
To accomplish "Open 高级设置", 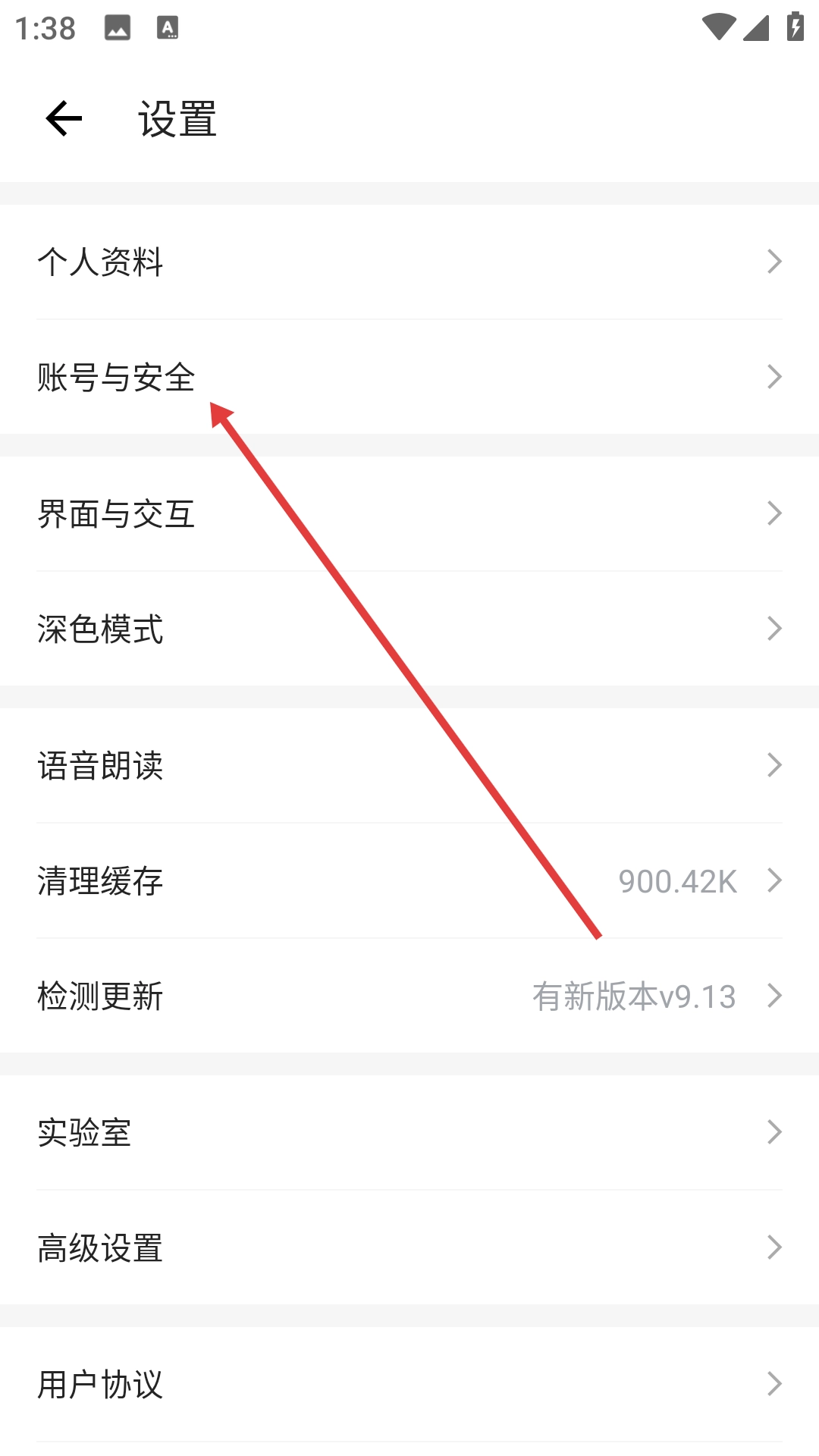I will coord(409,1247).
